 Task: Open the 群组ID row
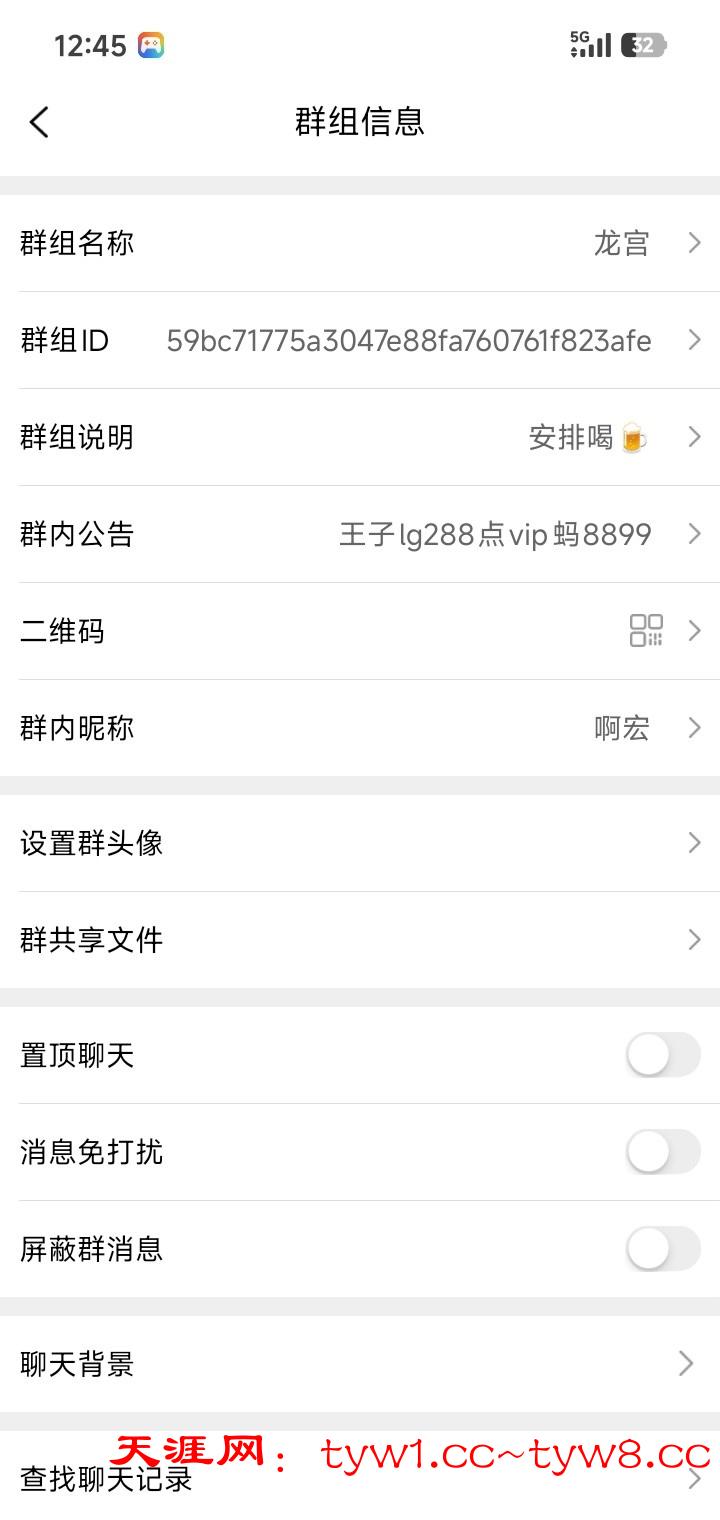point(360,340)
